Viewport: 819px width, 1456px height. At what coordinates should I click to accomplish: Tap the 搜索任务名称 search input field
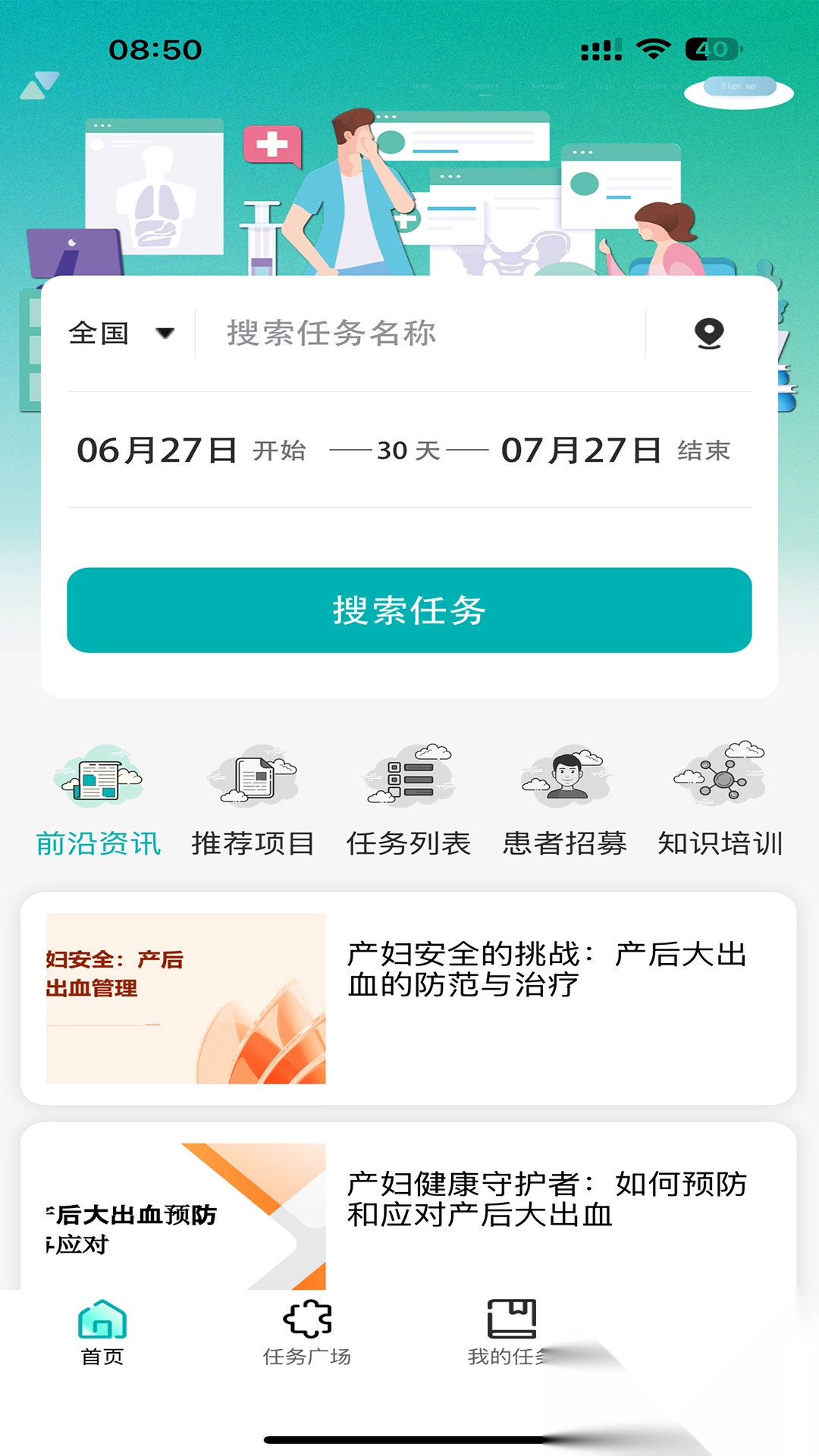pyautogui.click(x=425, y=334)
